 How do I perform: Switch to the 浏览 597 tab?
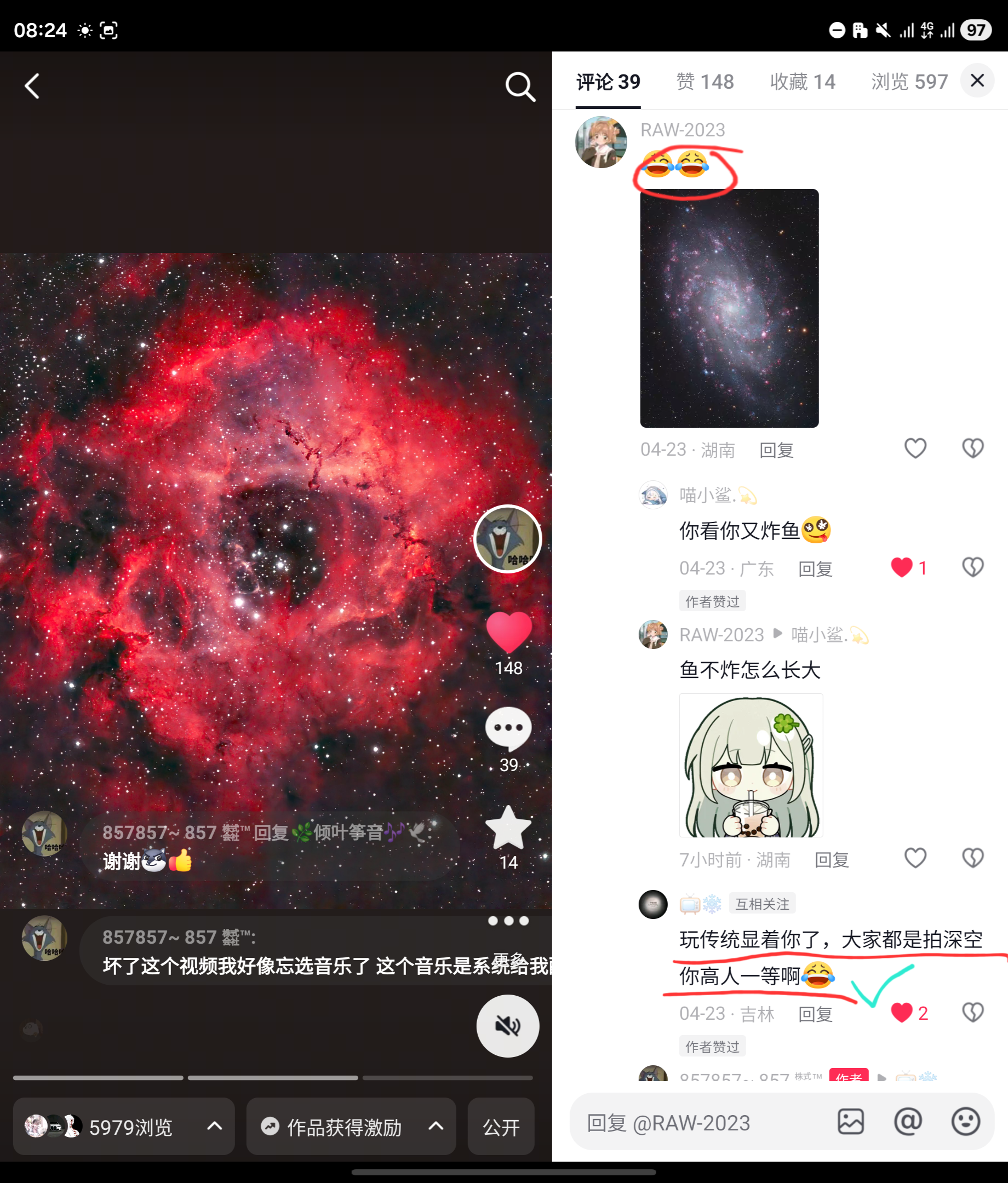tap(909, 82)
